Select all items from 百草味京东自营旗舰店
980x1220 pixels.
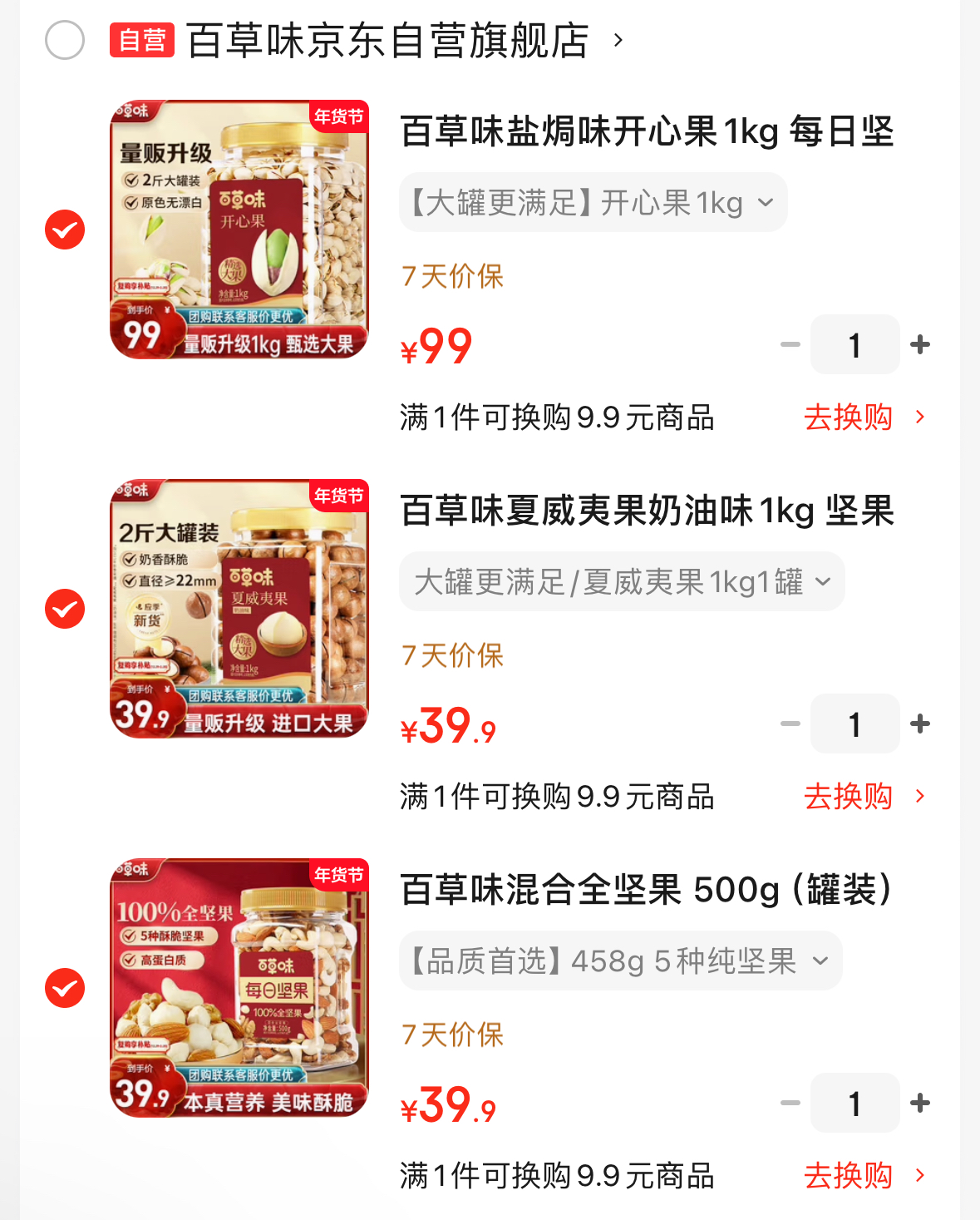coord(65,41)
